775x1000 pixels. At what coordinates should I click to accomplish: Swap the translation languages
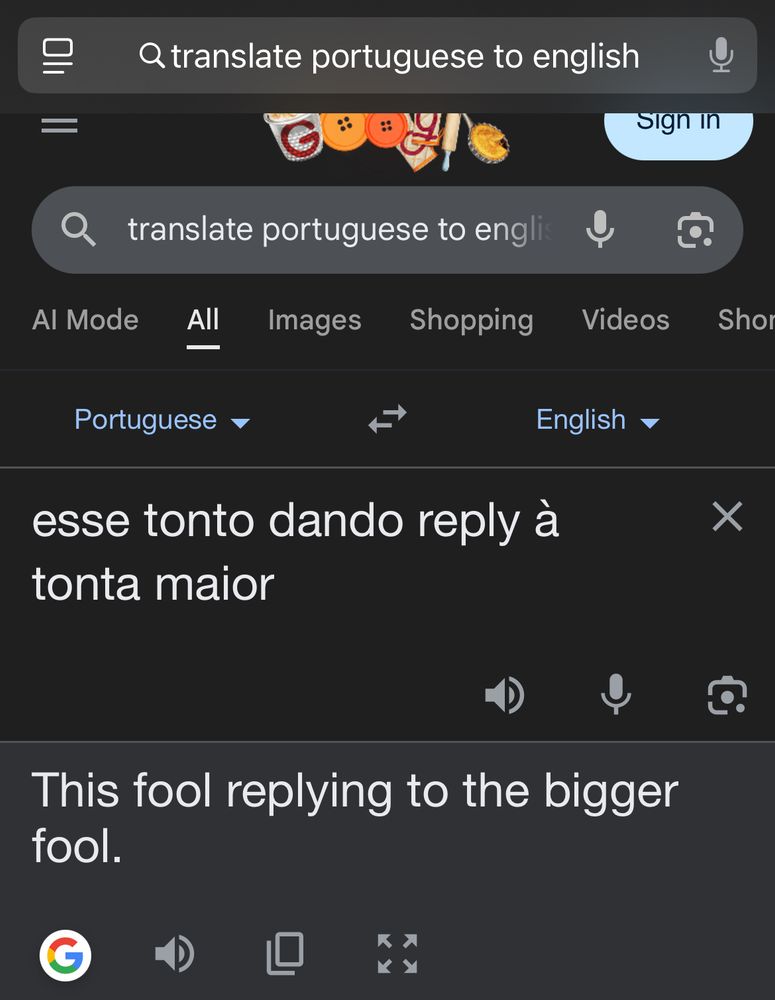tap(387, 419)
